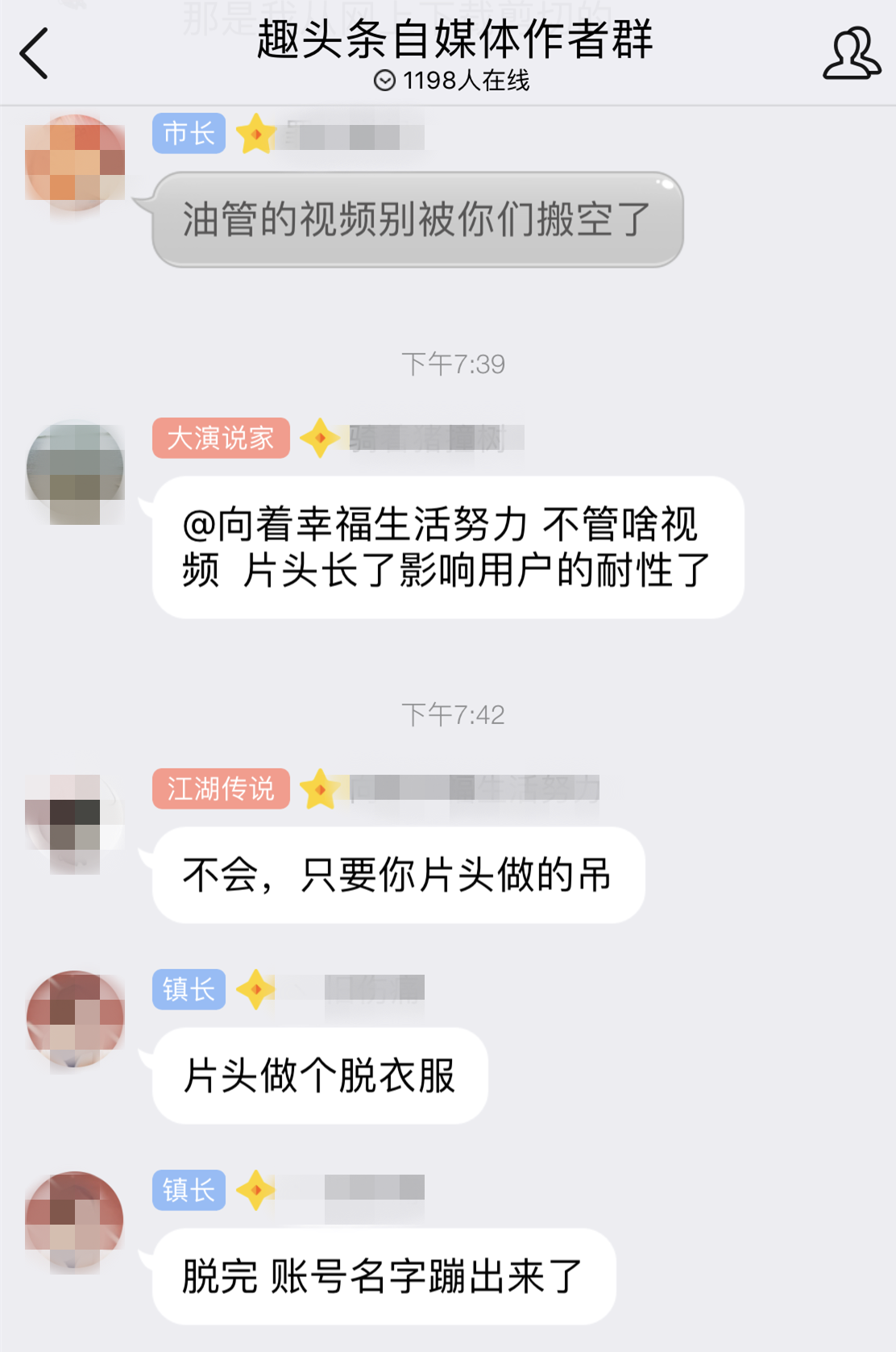Tap the 大演说家 rank badge

[x=221, y=437]
